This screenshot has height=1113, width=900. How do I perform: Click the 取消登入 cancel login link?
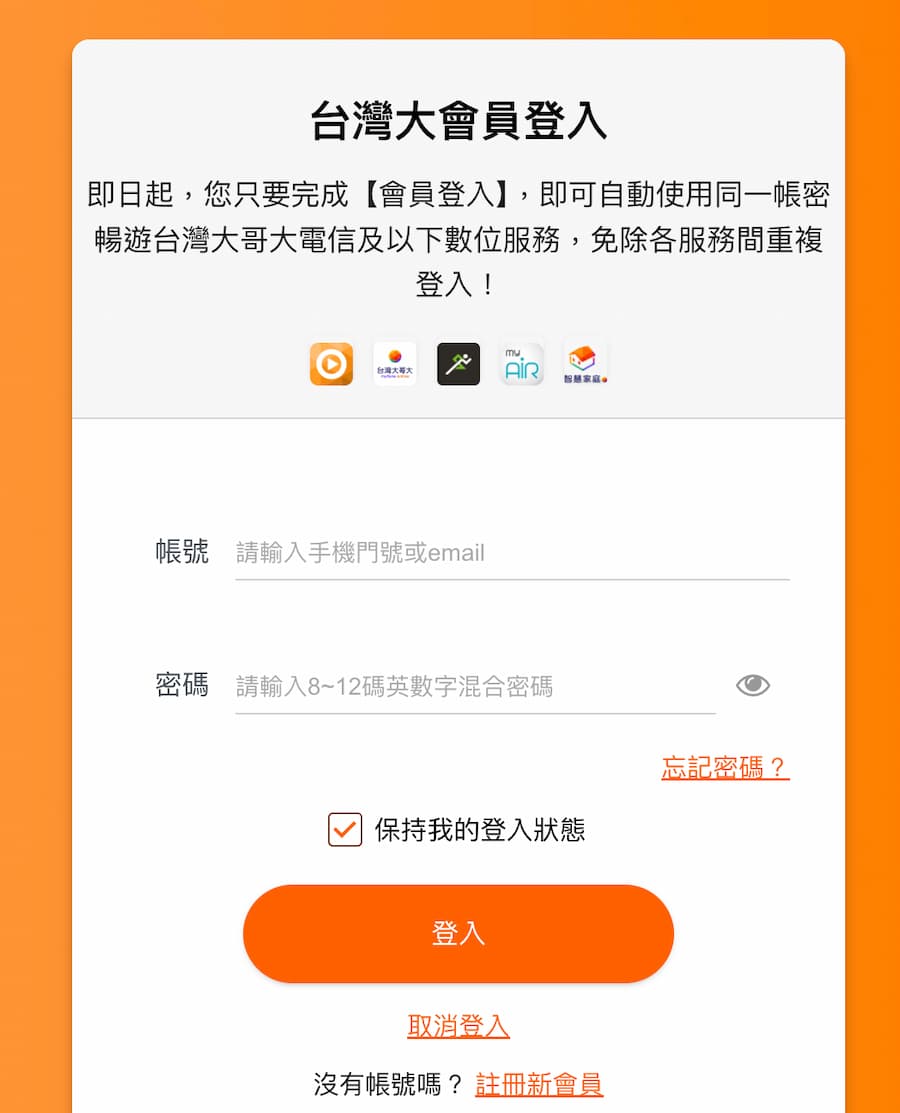coord(458,1026)
